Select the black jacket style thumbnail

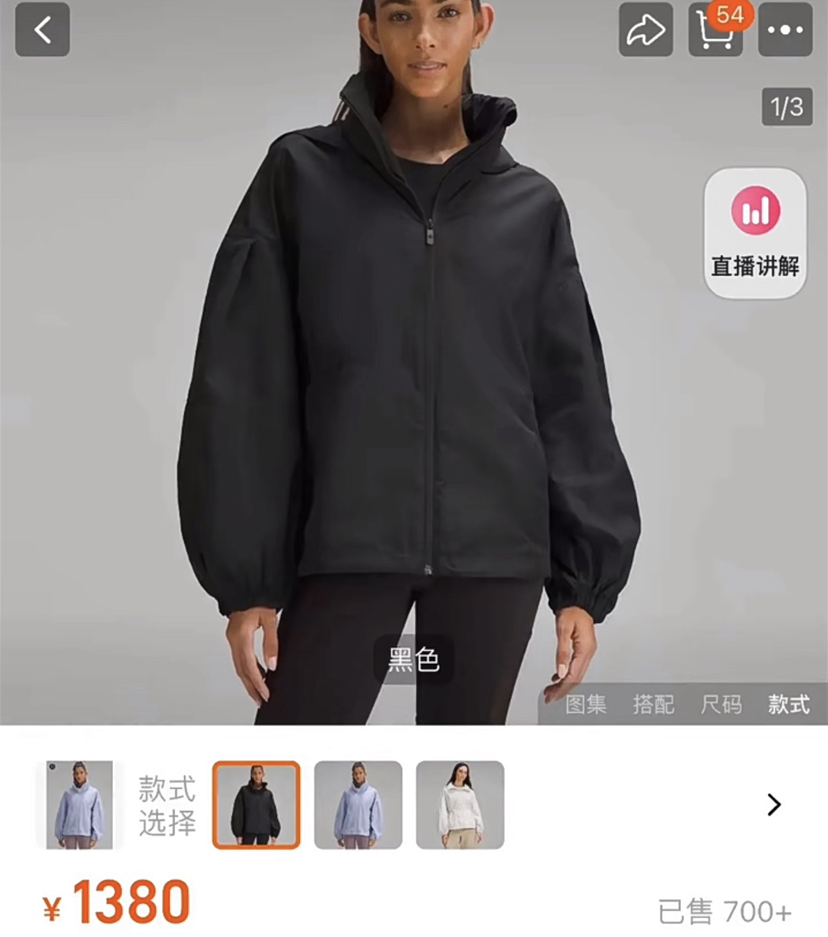(x=256, y=803)
